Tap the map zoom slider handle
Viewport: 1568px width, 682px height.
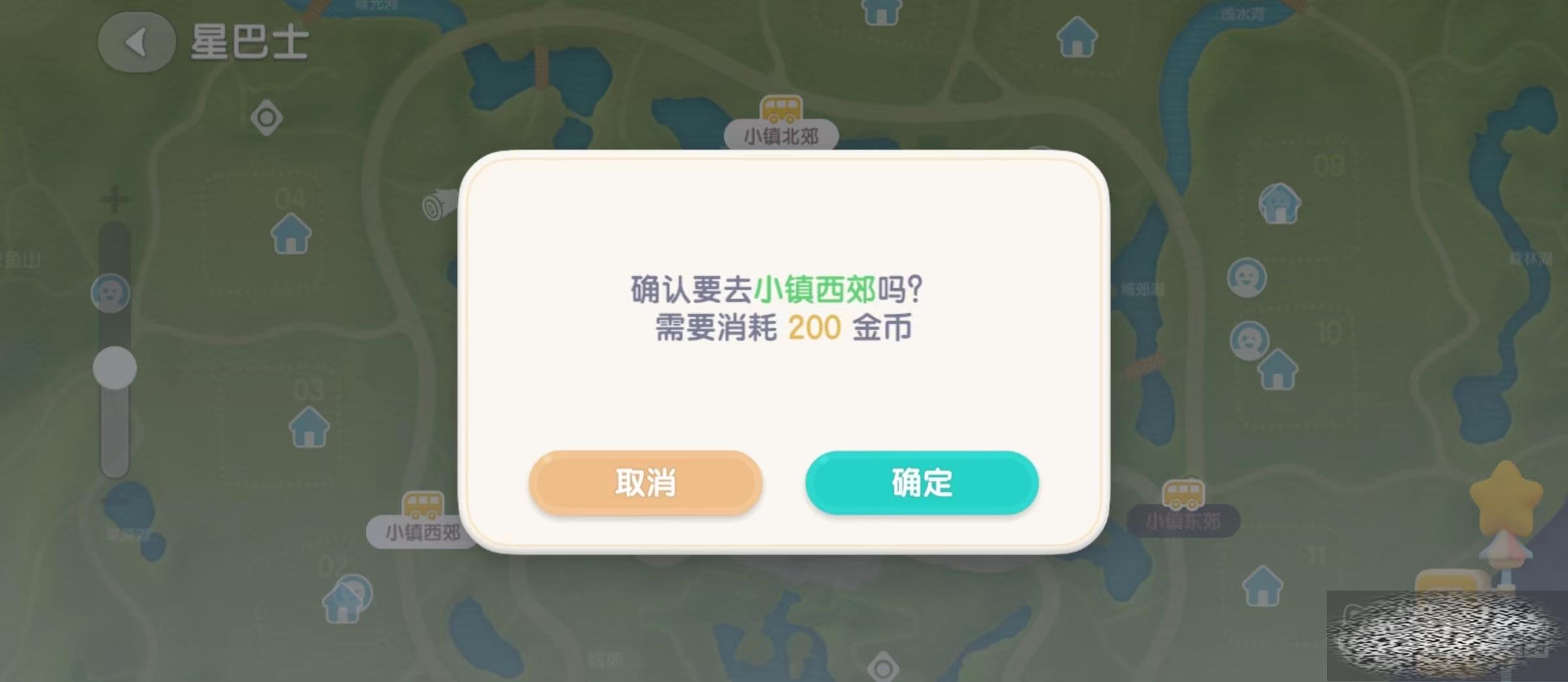tap(115, 368)
